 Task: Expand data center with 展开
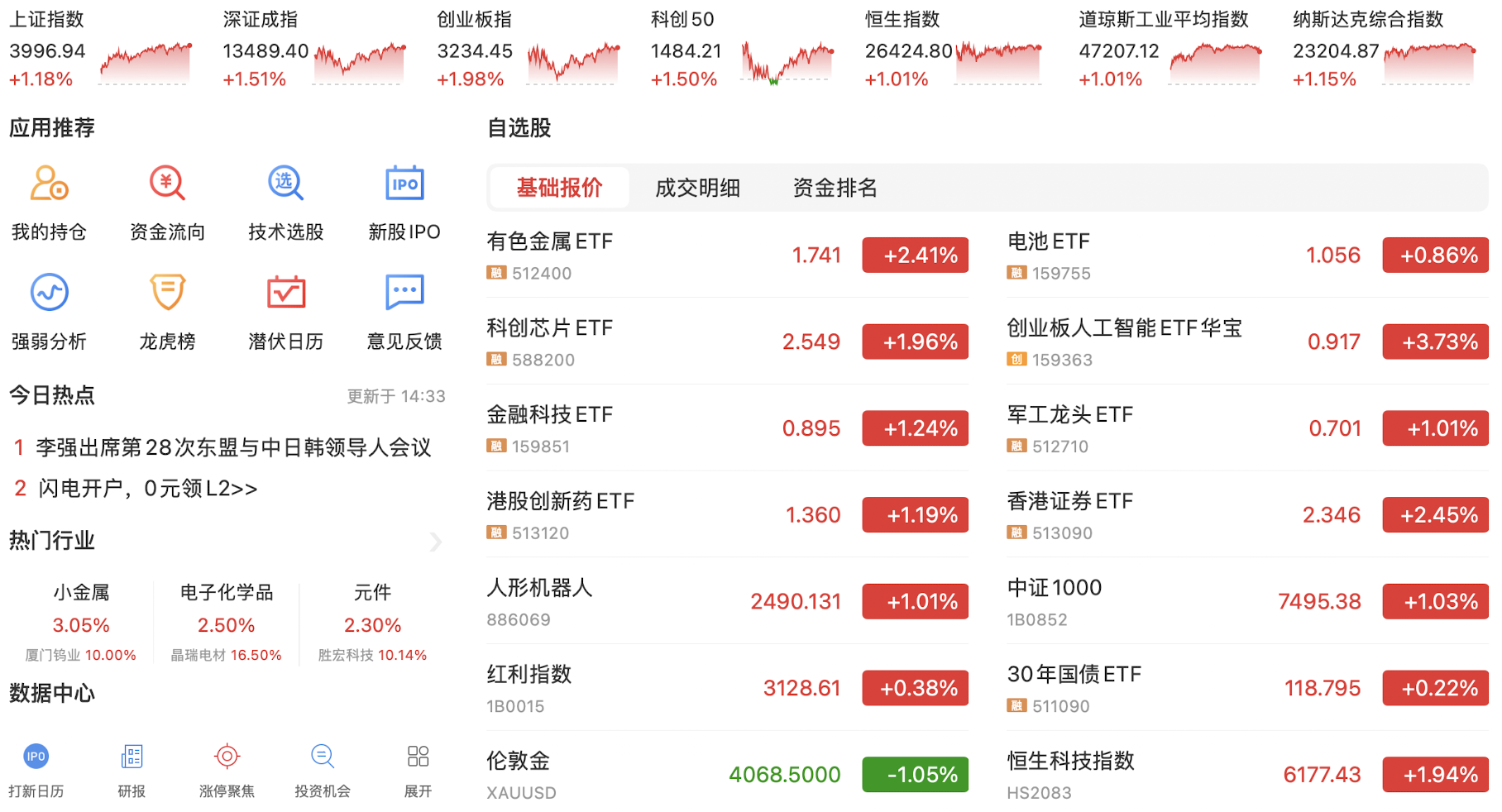(x=418, y=770)
